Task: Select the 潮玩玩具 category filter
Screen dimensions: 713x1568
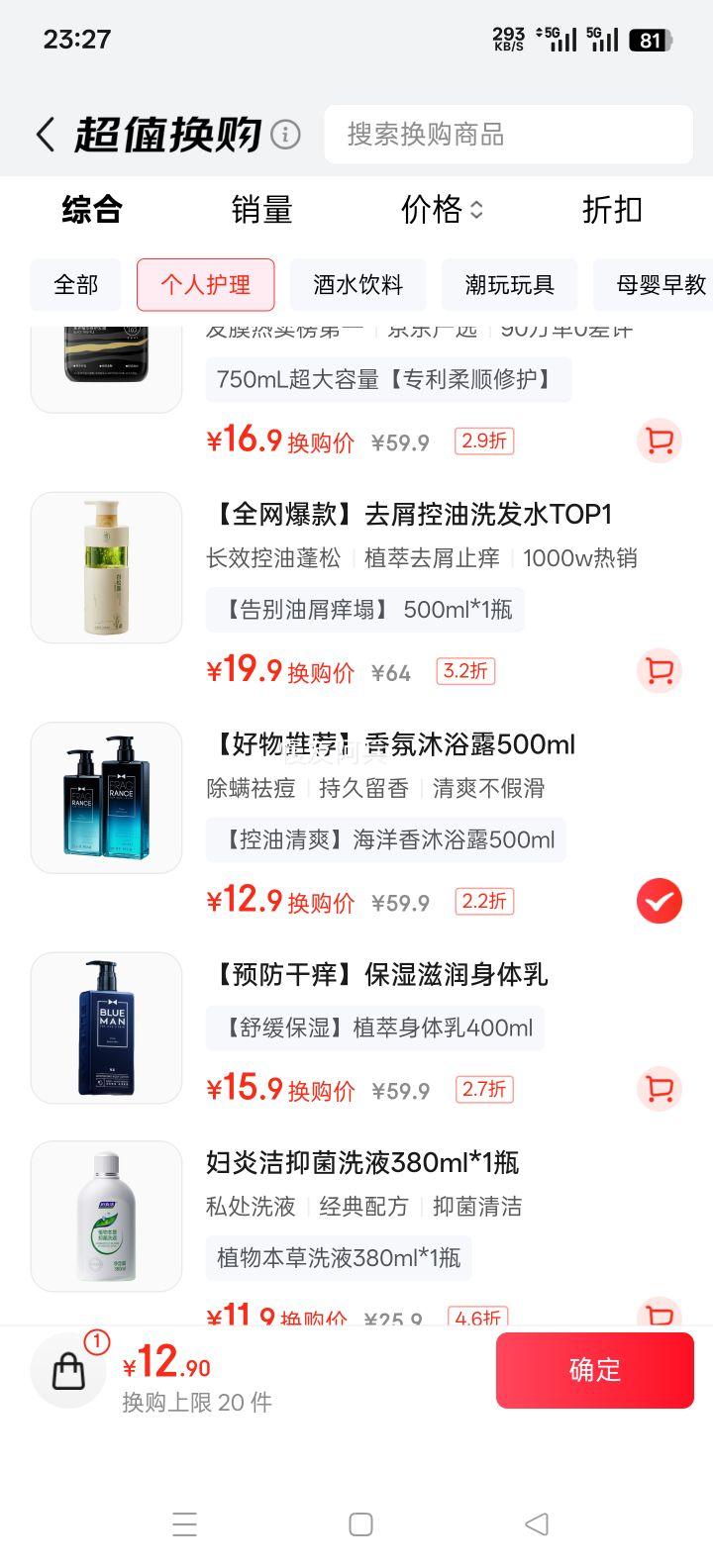Action: coord(510,285)
